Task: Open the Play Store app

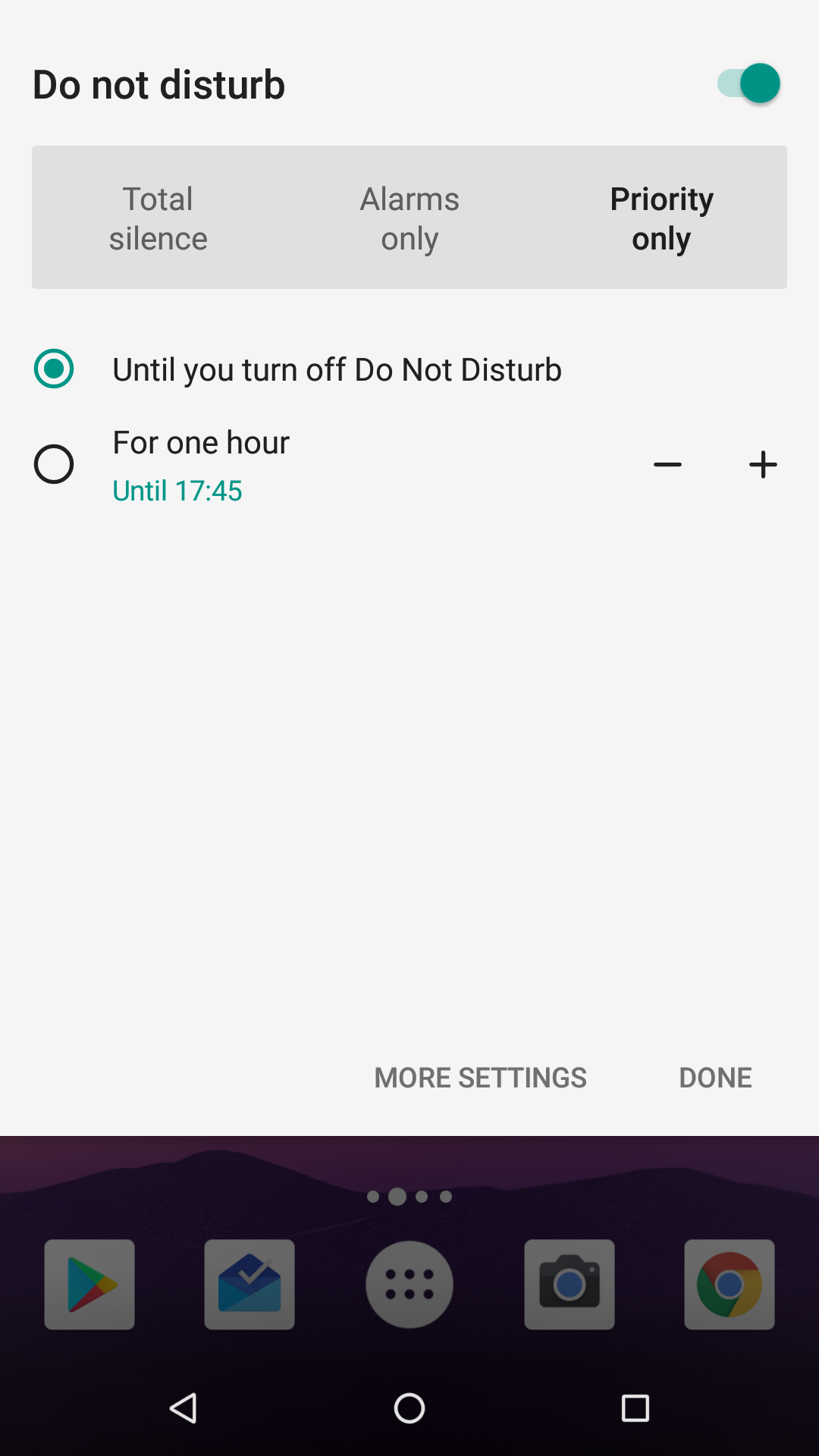Action: click(89, 1285)
